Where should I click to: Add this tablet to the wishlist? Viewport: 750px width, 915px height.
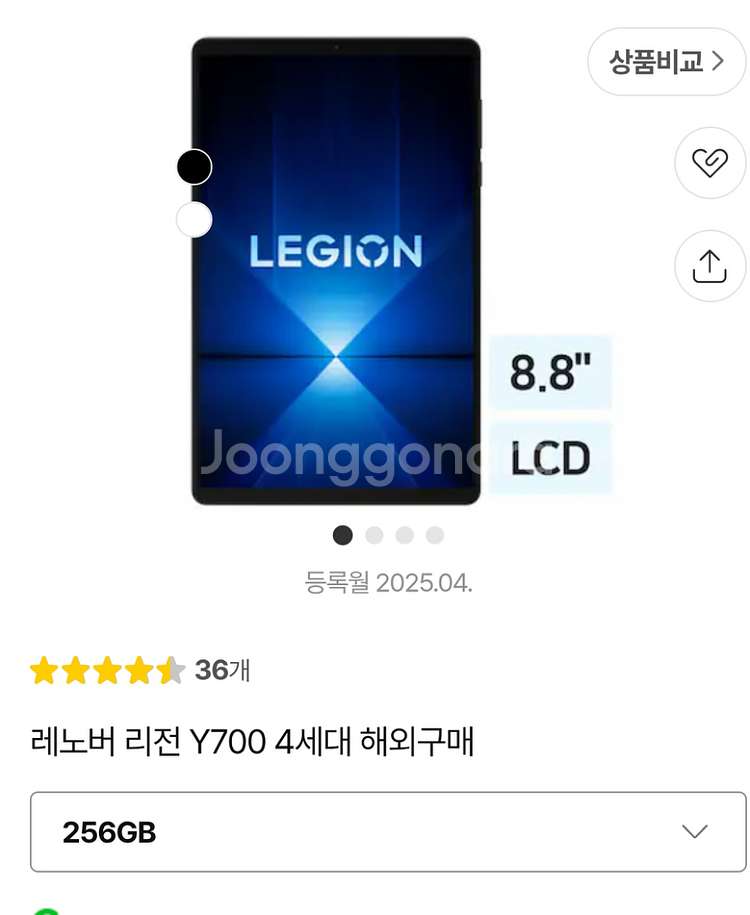coord(709,162)
